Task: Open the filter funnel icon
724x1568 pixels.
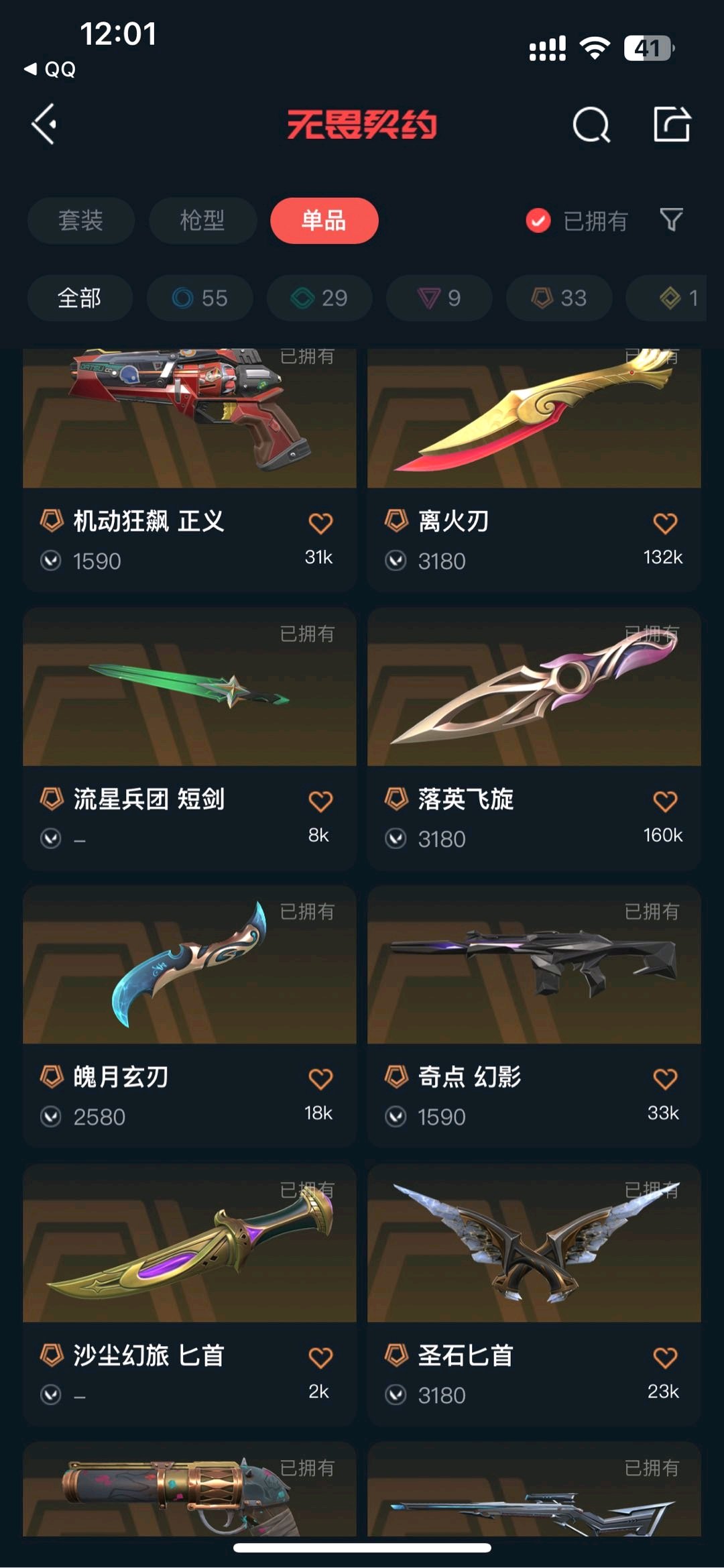Action: click(671, 219)
